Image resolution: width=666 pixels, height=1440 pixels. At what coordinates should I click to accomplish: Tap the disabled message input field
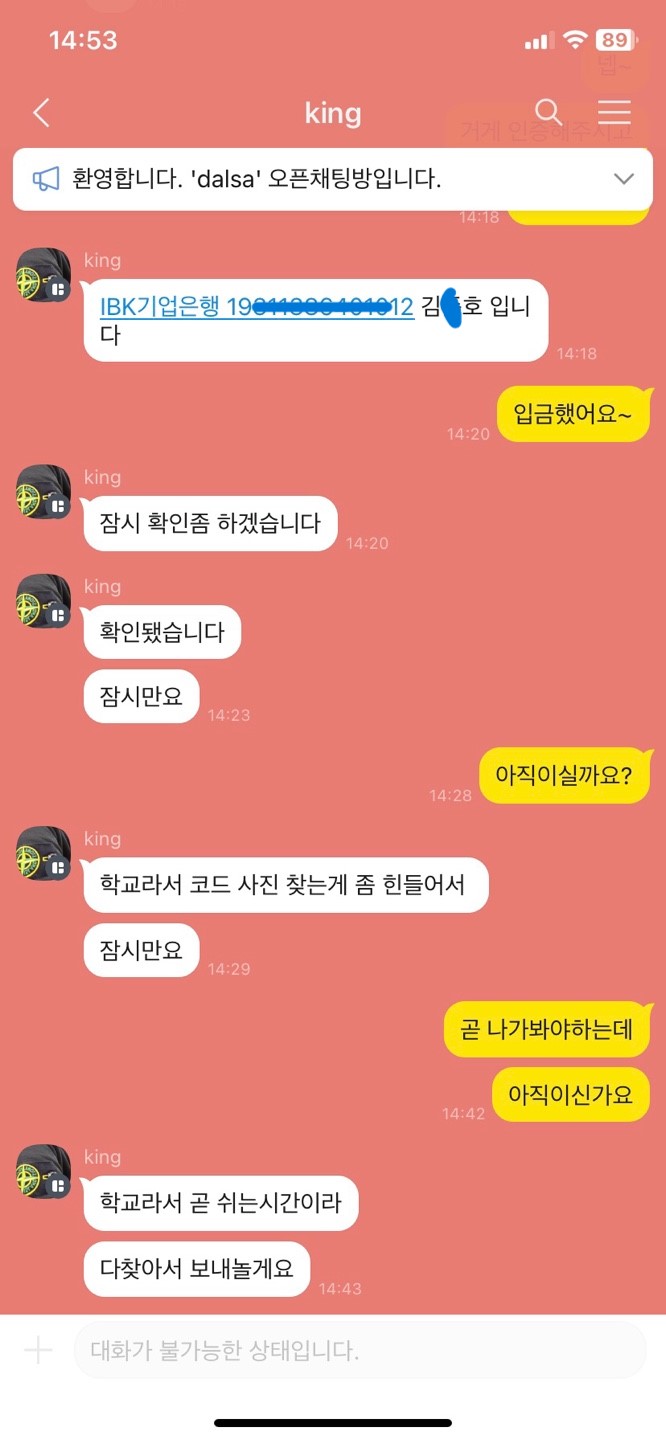(x=360, y=1351)
